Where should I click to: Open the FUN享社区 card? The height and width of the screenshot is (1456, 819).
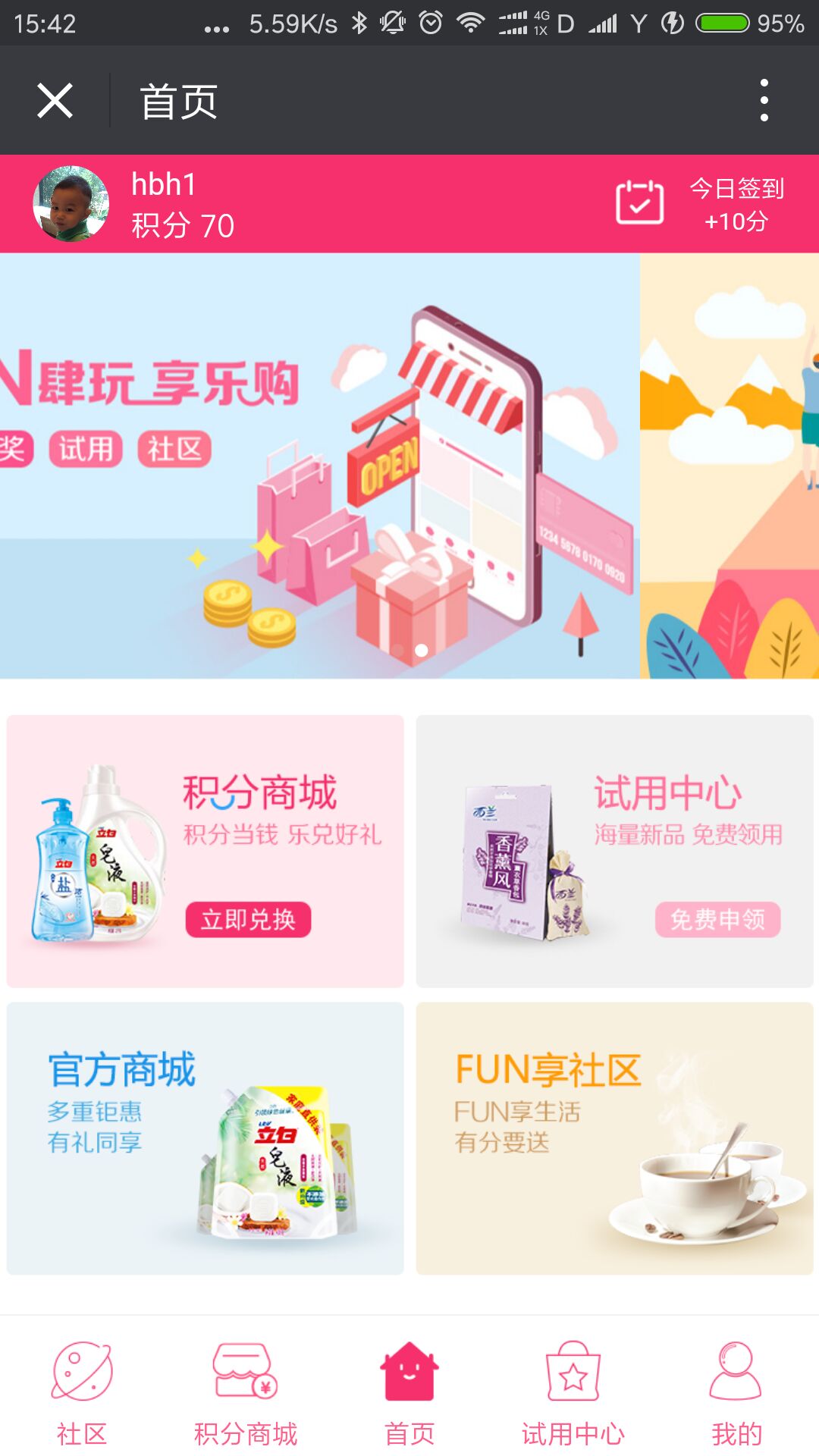(x=614, y=1138)
